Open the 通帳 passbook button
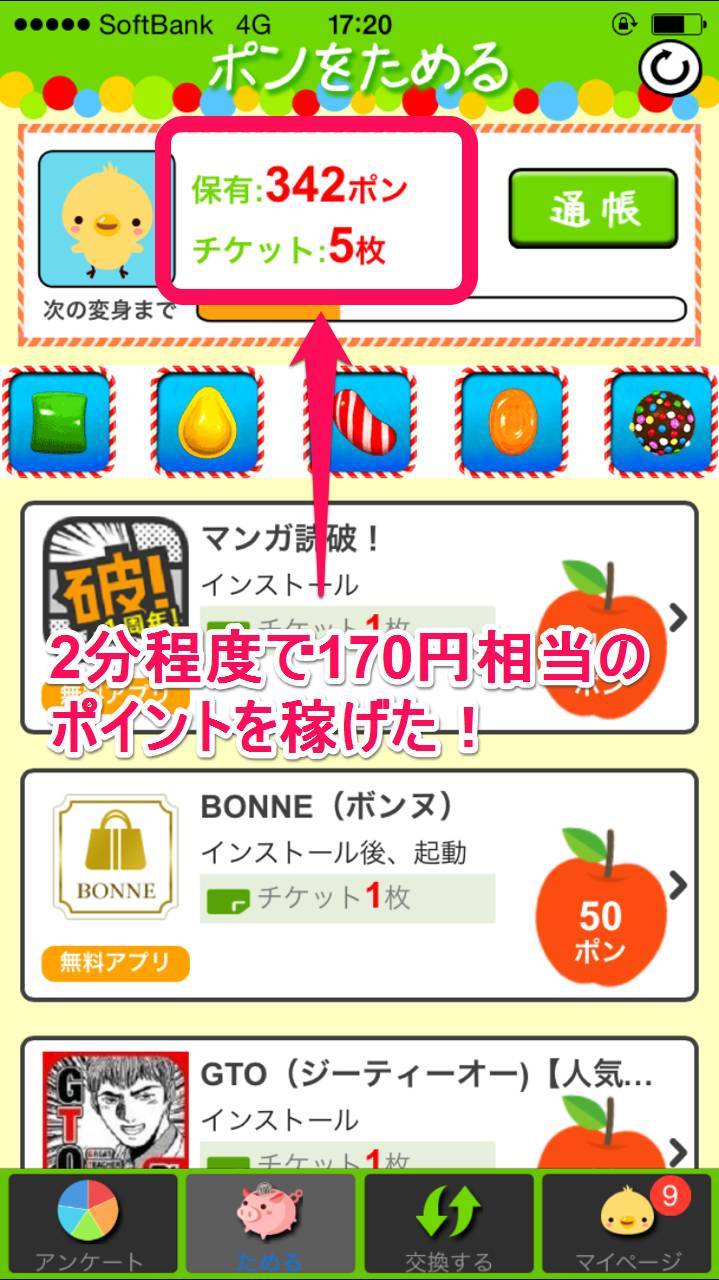Viewport: 719px width, 1280px height. (x=593, y=208)
